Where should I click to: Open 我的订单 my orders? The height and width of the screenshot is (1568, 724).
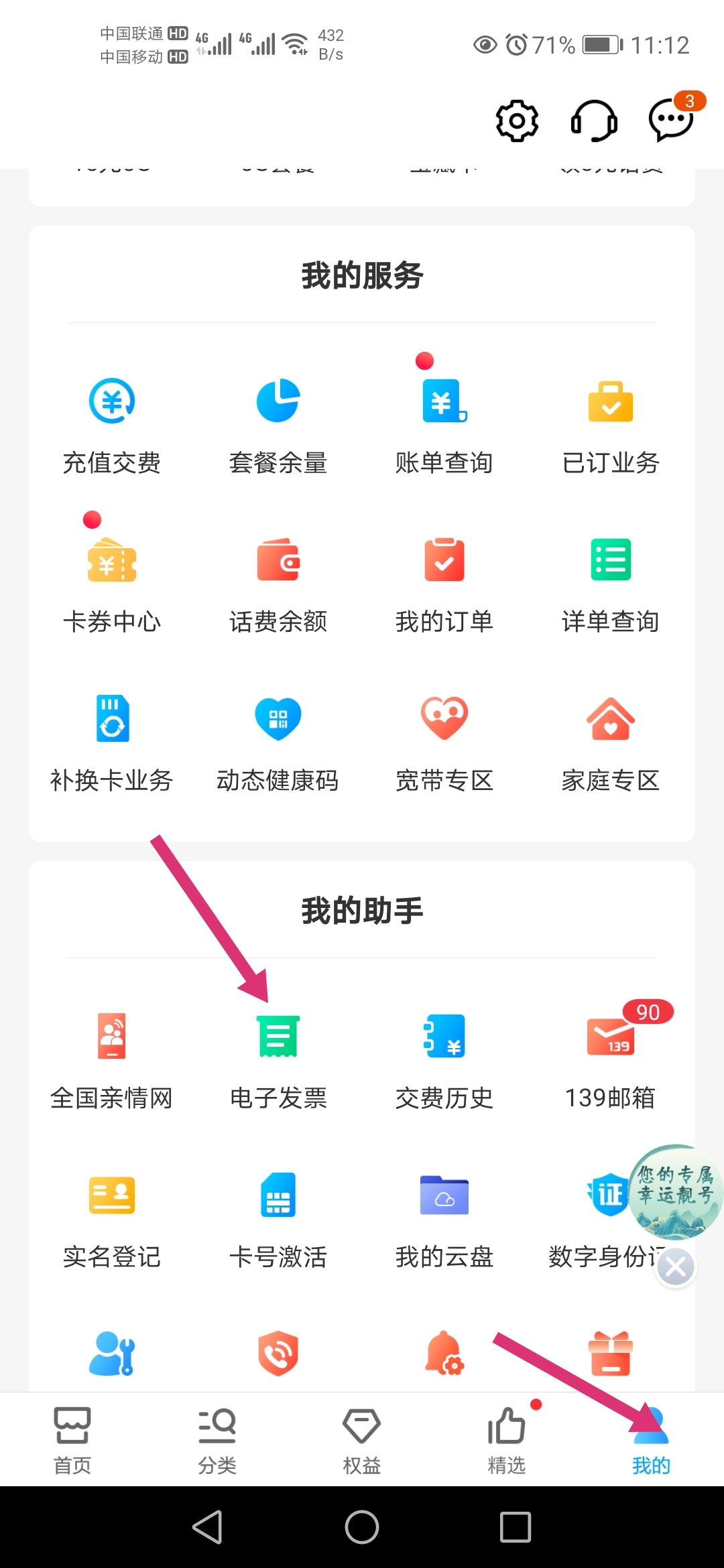click(x=444, y=580)
